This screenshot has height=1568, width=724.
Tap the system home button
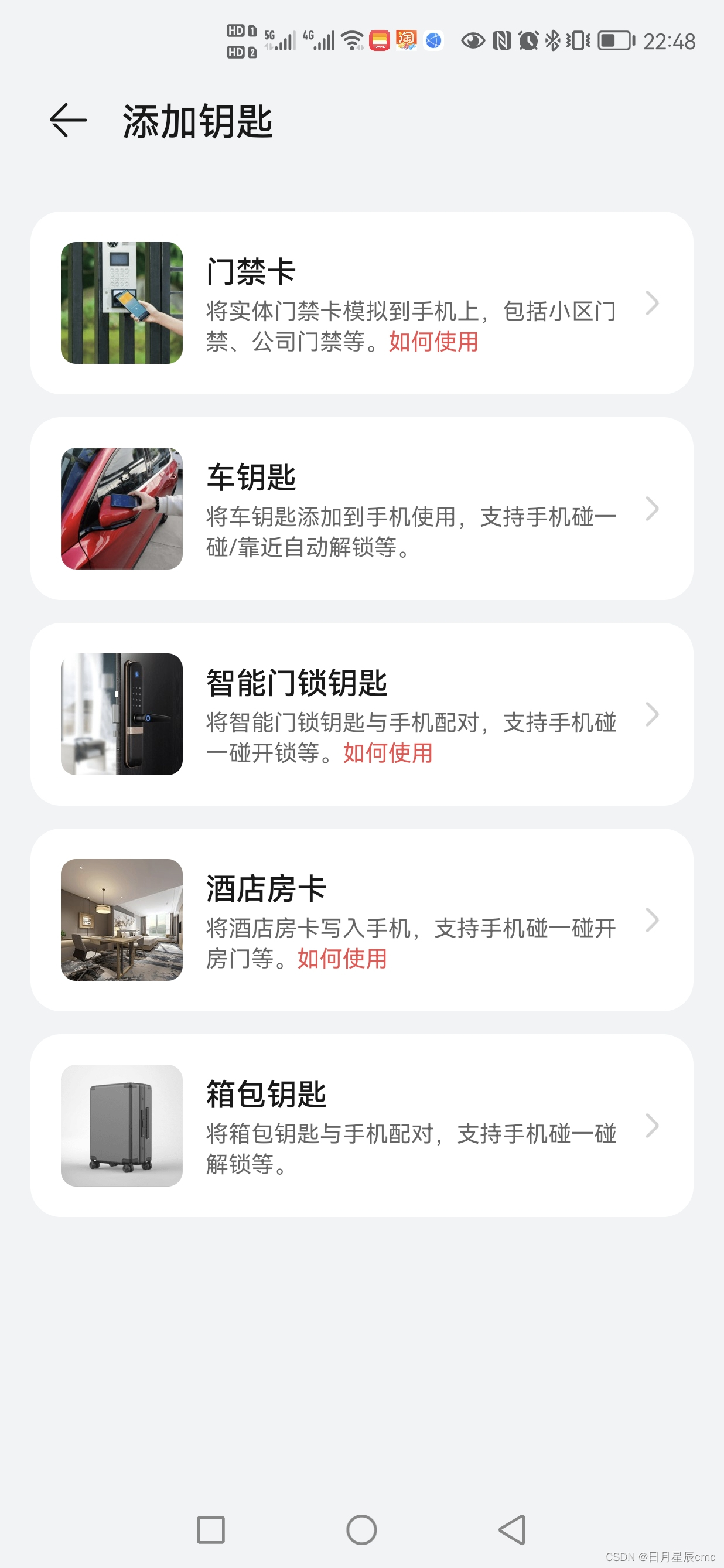(361, 1530)
